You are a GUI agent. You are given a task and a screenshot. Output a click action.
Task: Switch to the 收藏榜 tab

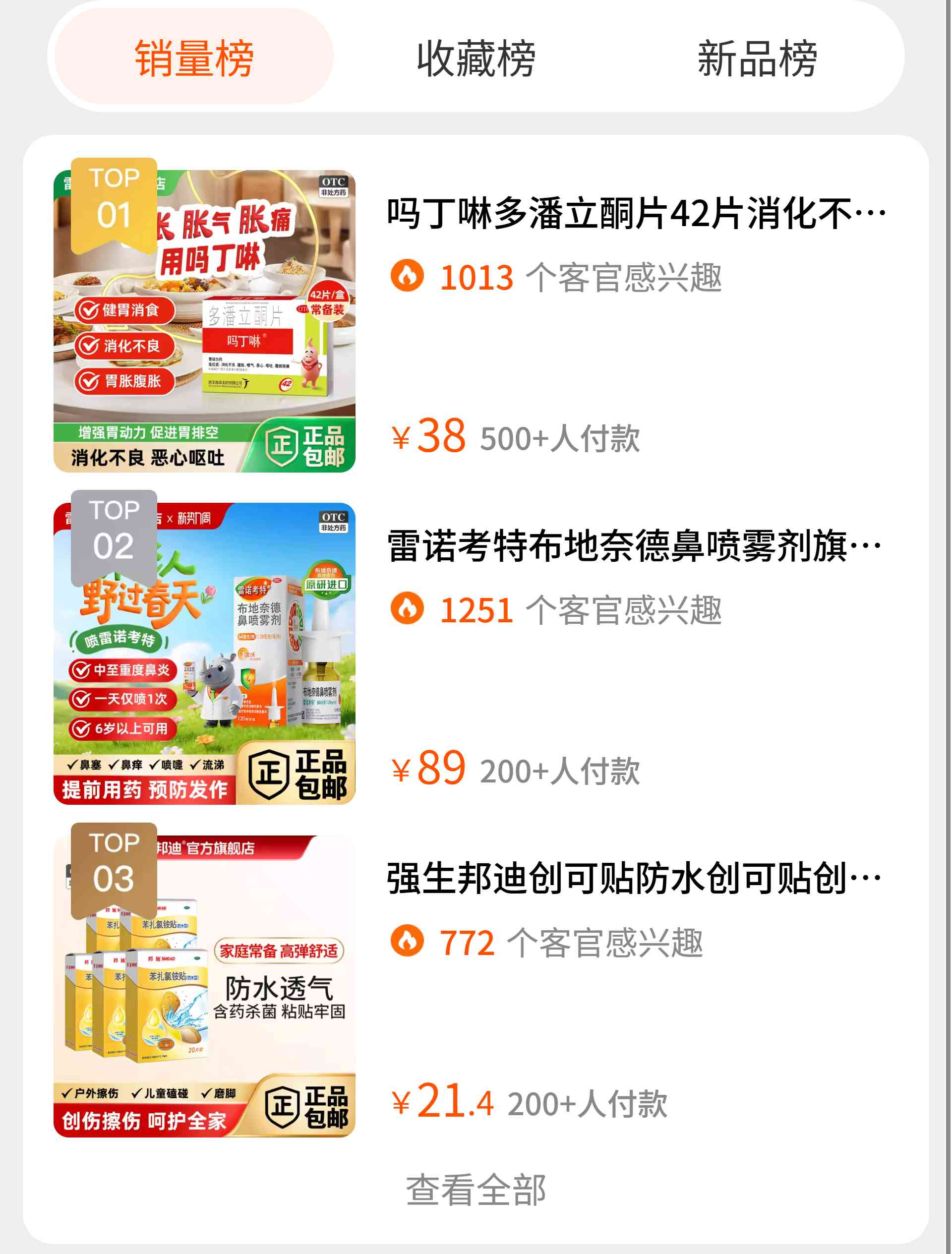475,57
